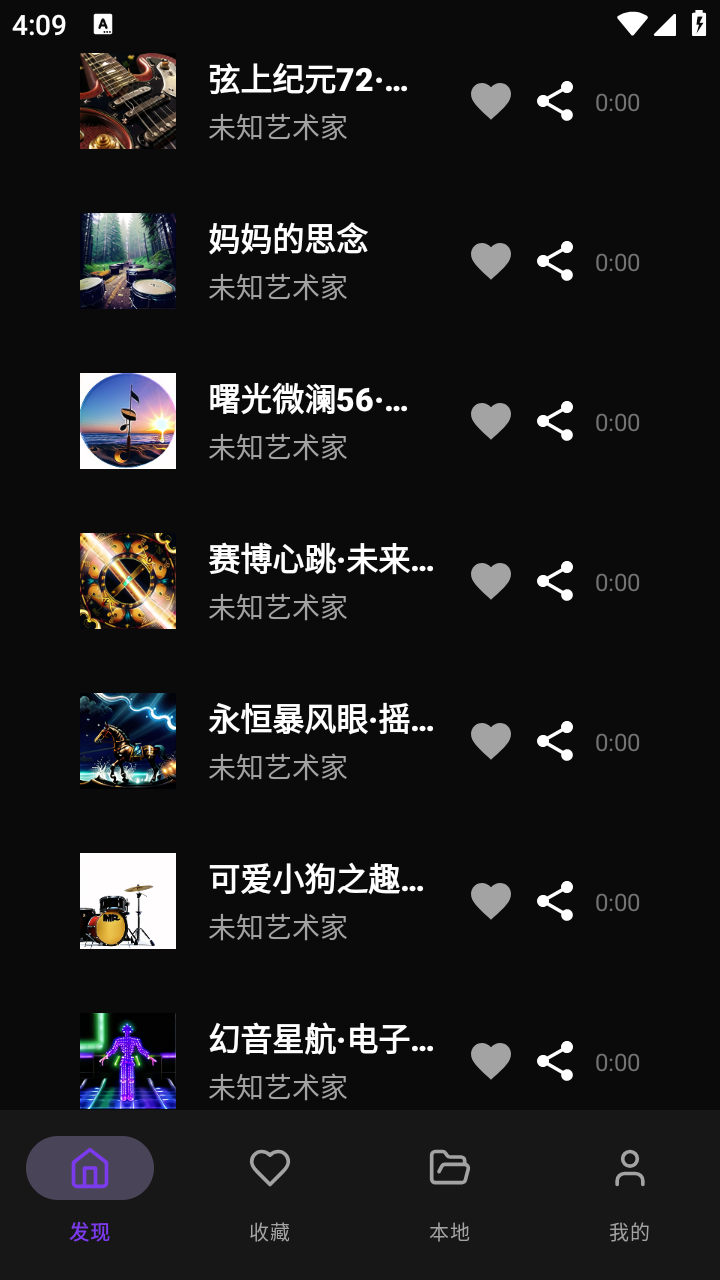Share the song 赛博心跳·未来
The width and height of the screenshot is (720, 1280).
pyautogui.click(x=555, y=581)
